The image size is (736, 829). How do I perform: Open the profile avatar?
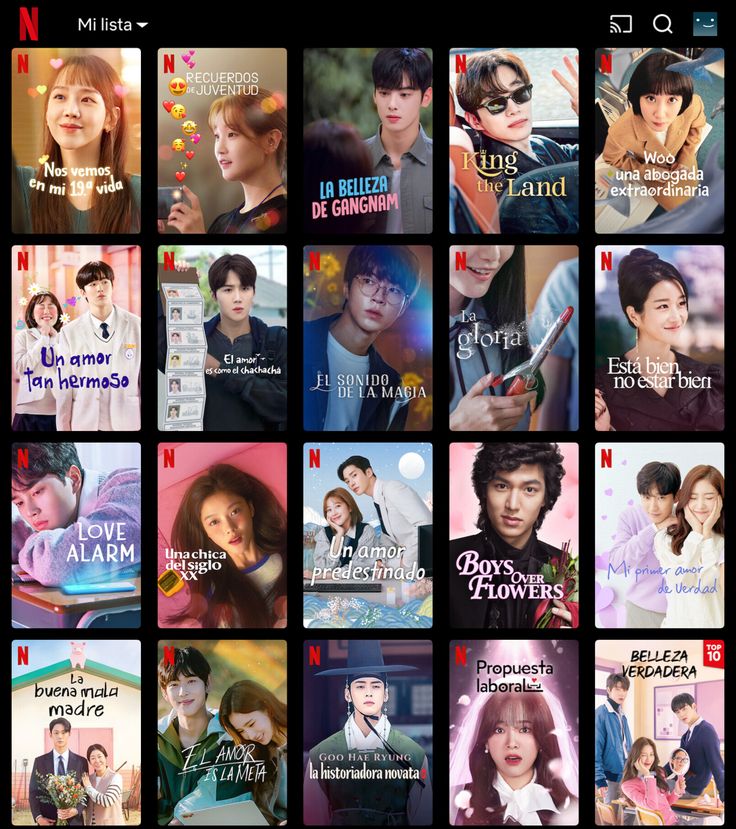pos(705,24)
